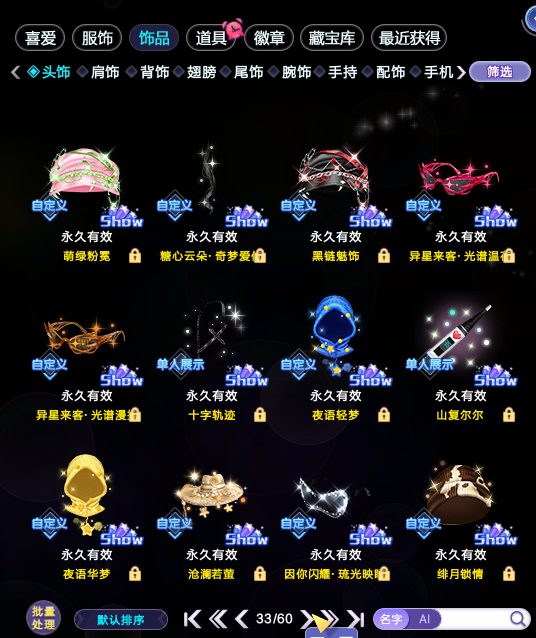The height and width of the screenshot is (638, 536).
Task: Switch to the 服饰 tab
Action: click(x=97, y=38)
